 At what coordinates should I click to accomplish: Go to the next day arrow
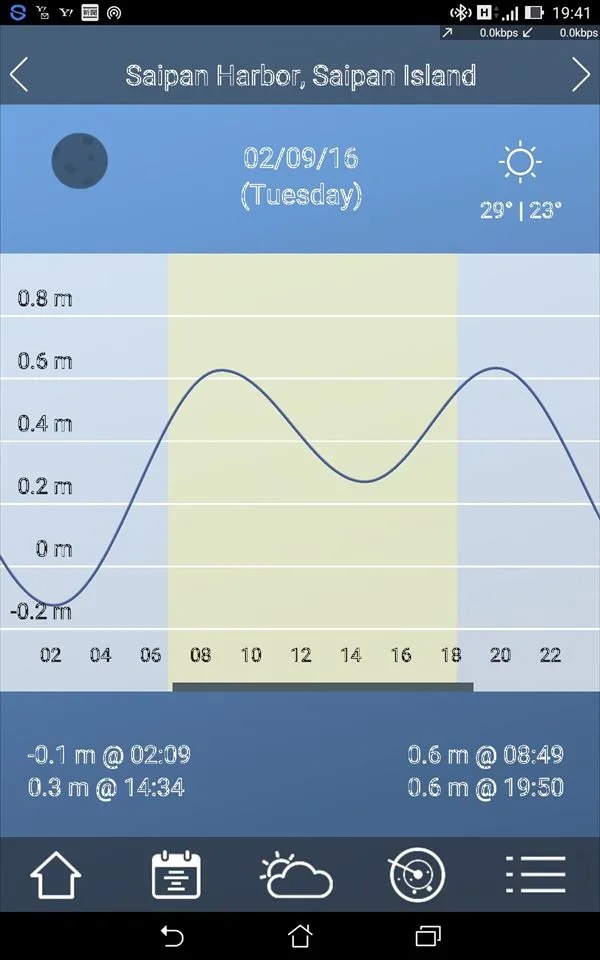(x=580, y=76)
